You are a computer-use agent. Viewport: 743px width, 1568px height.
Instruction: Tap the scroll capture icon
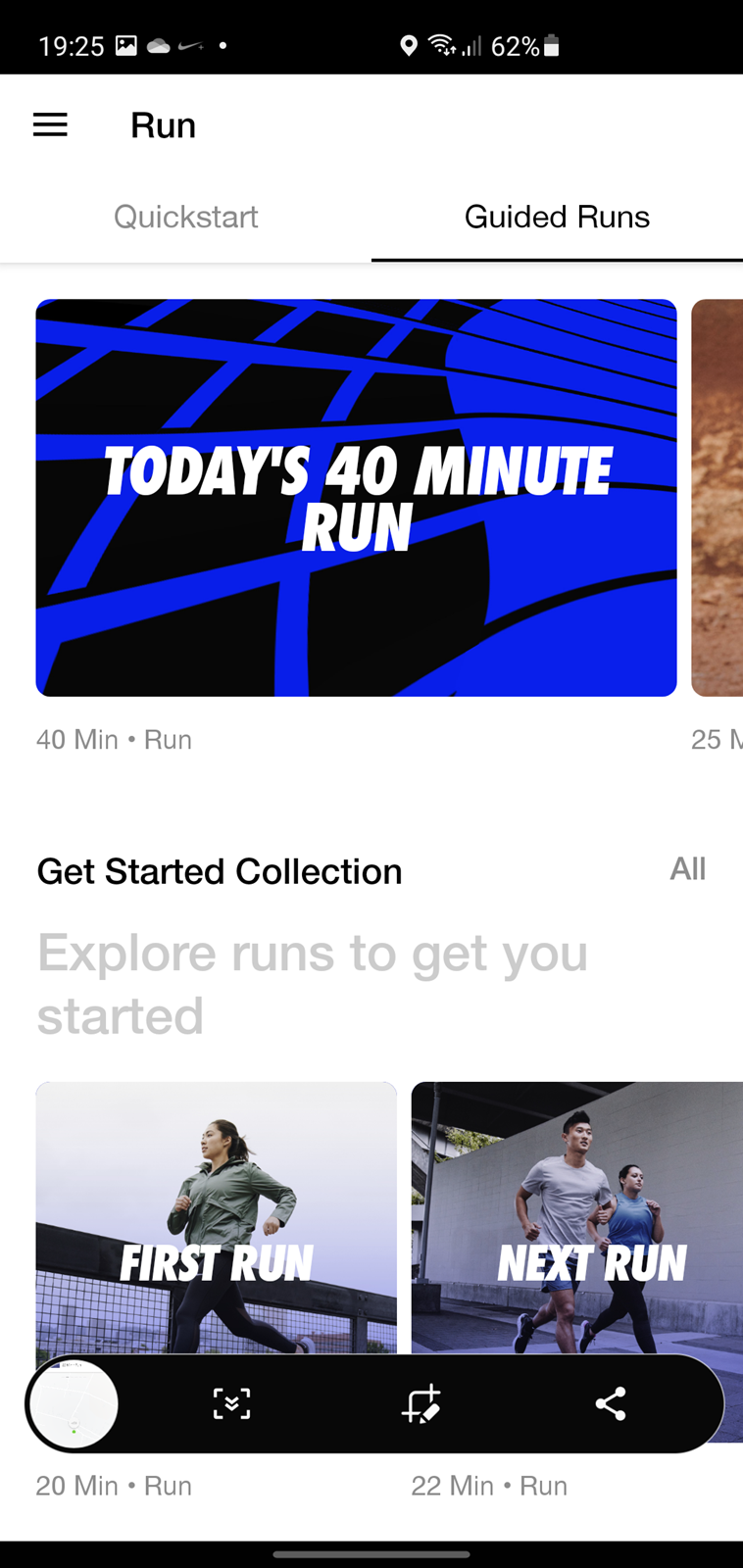point(232,1403)
